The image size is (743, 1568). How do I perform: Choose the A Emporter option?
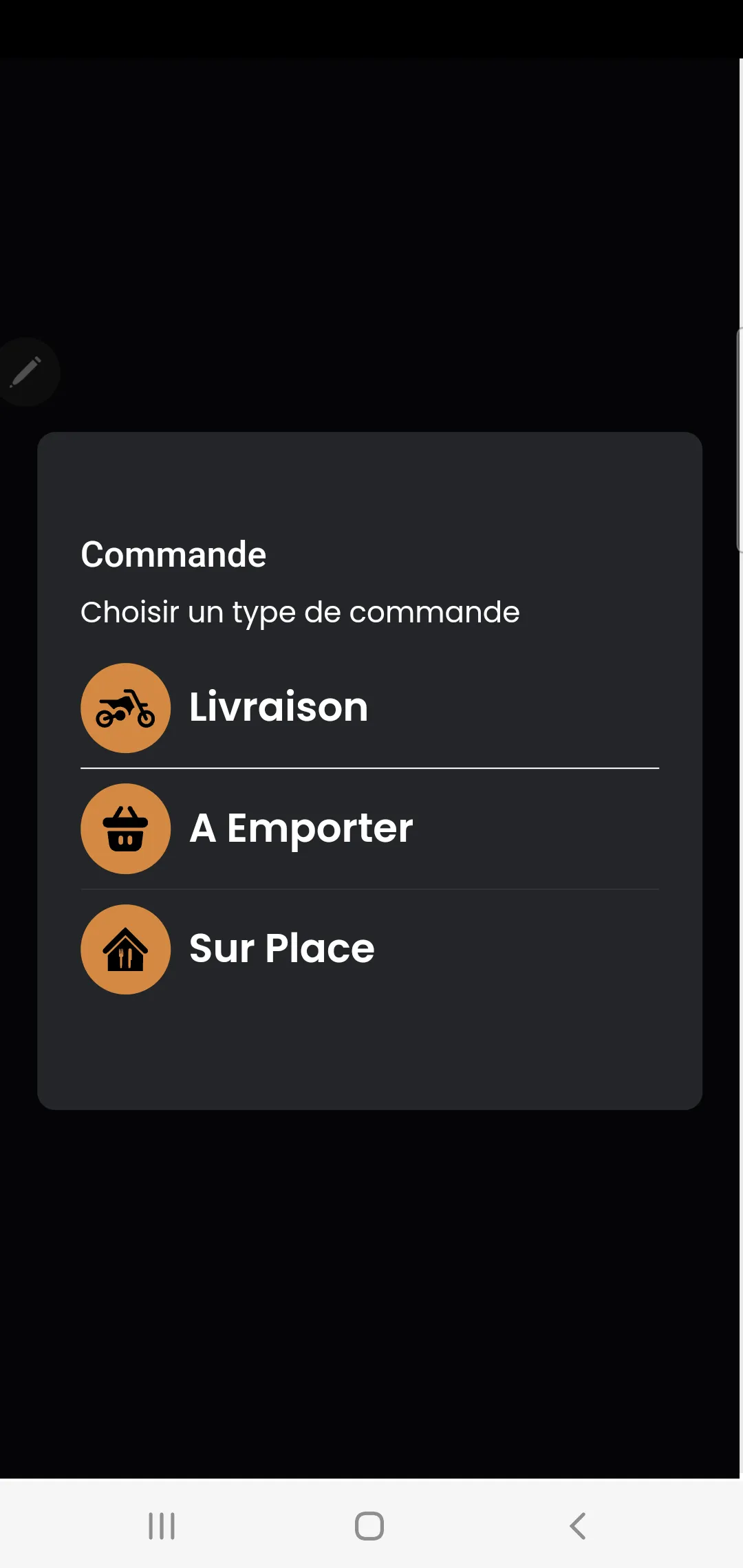click(301, 829)
